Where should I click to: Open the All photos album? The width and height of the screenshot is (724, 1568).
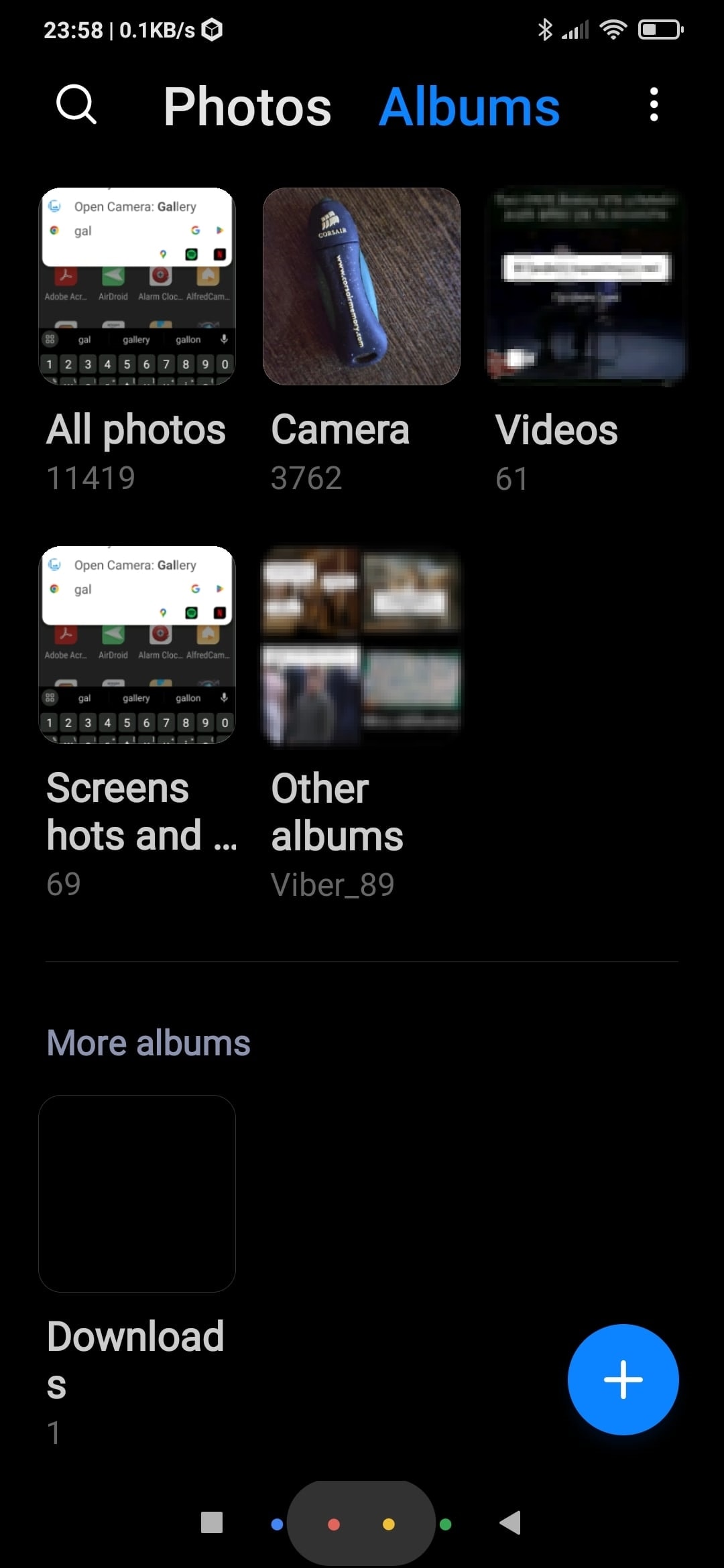tap(137, 287)
